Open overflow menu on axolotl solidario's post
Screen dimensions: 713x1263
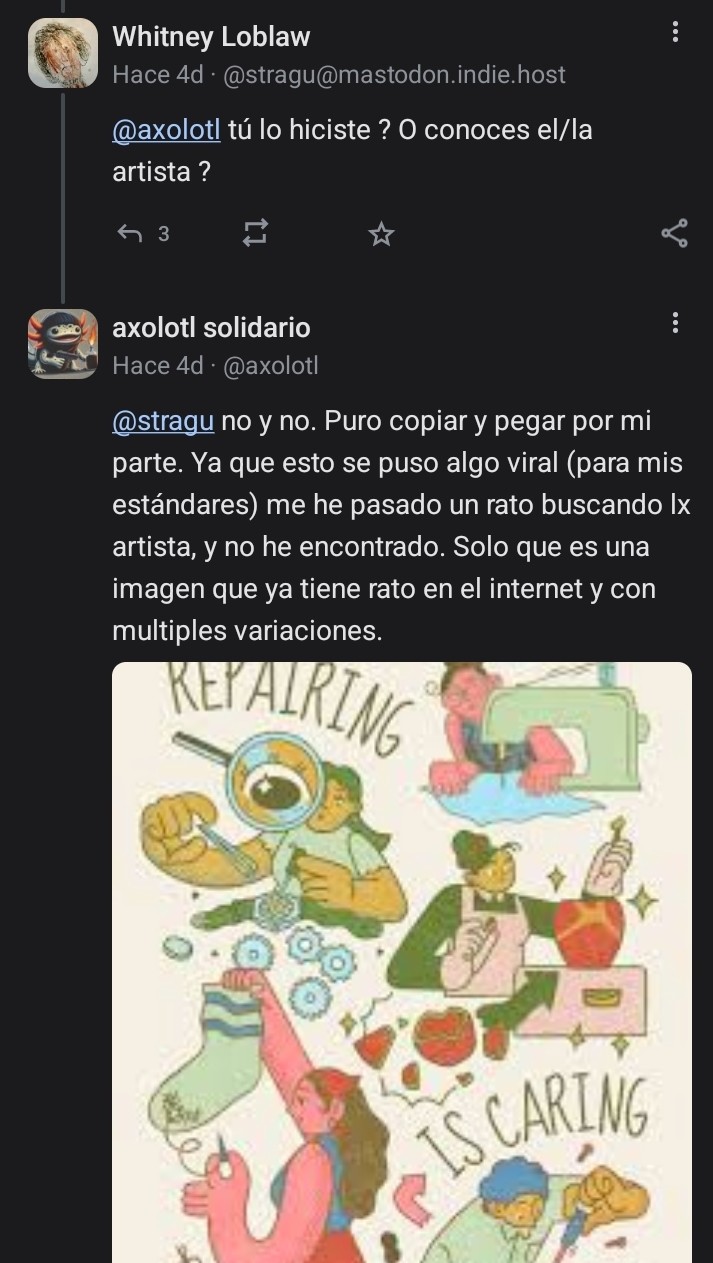[675, 323]
